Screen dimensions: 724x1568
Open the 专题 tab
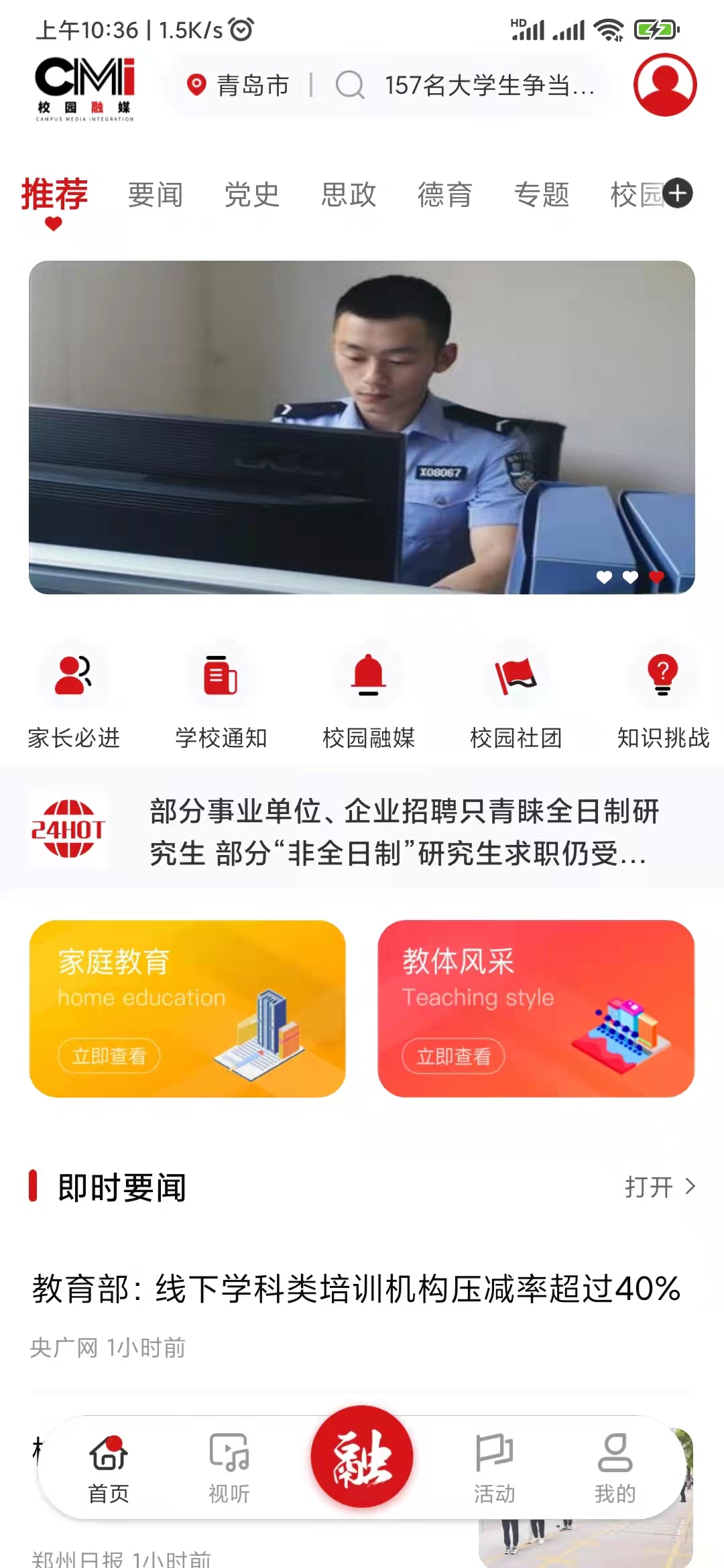point(542,195)
